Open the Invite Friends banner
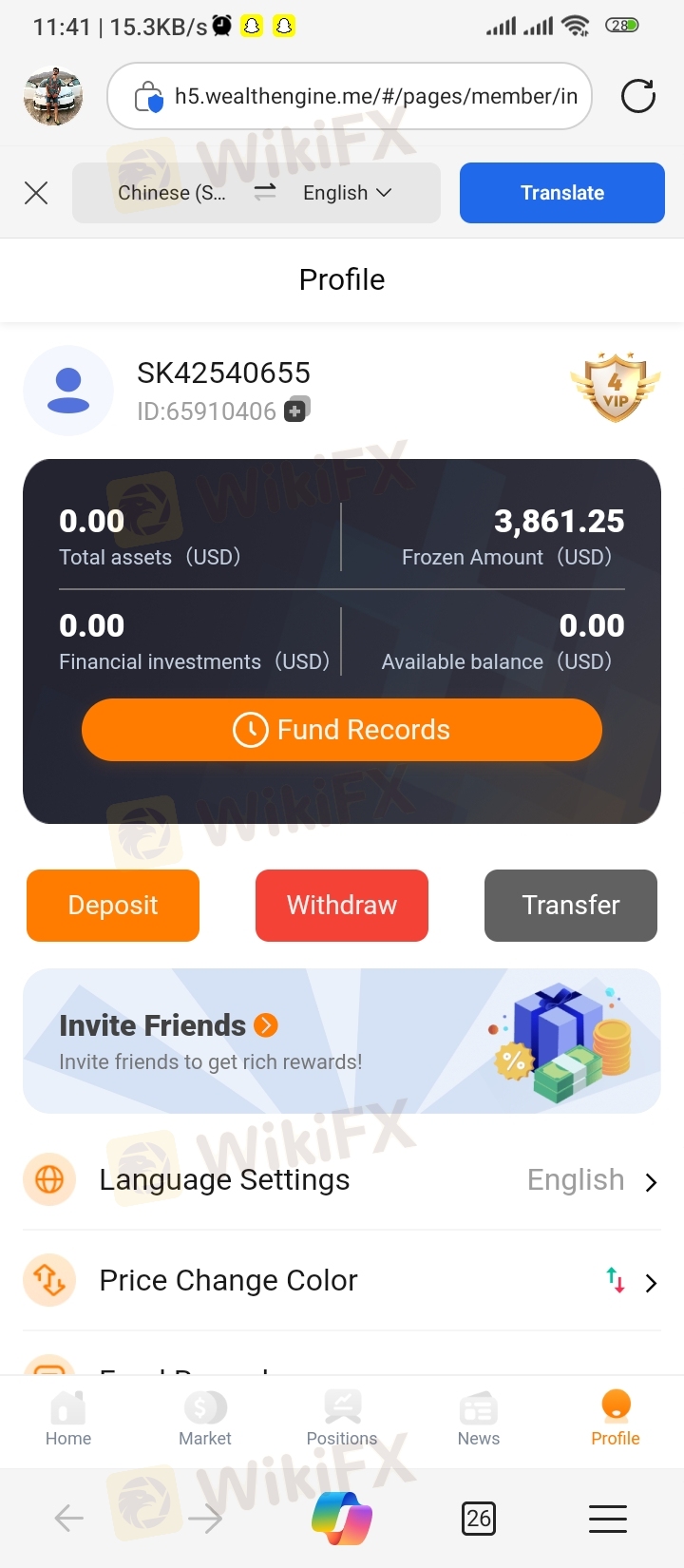The height and width of the screenshot is (1568, 684). [x=342, y=1041]
